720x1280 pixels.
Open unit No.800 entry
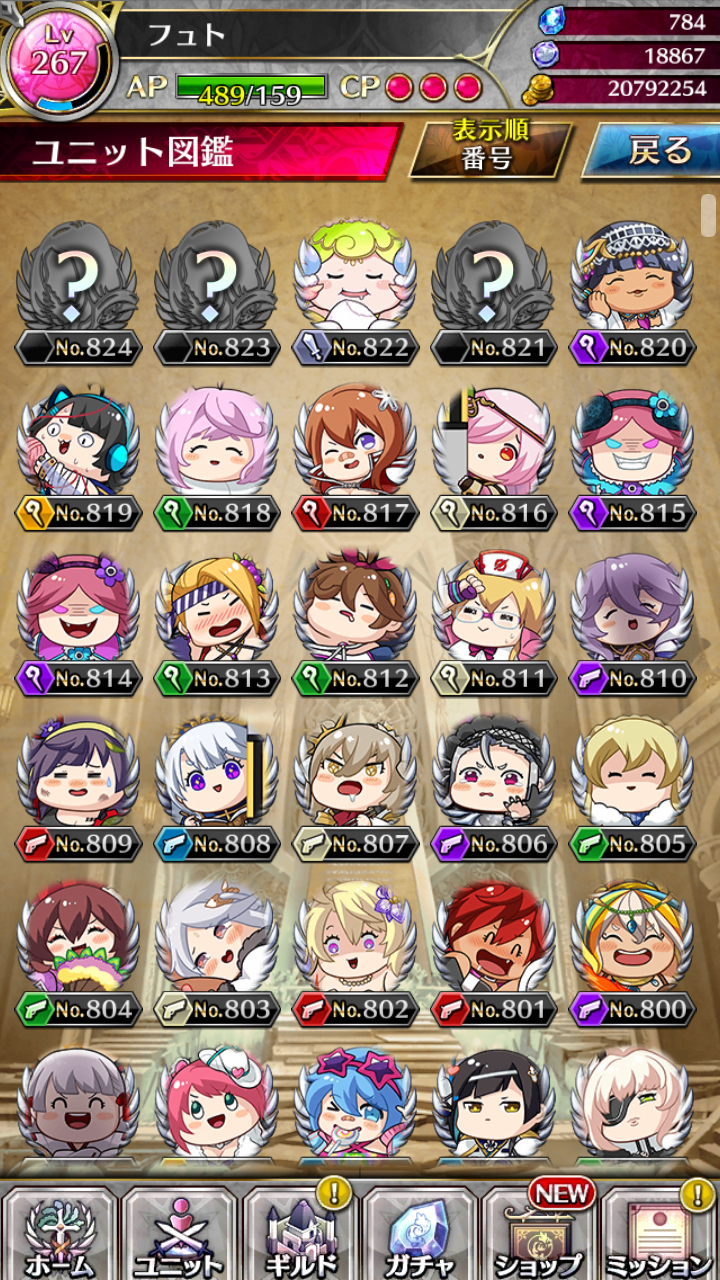tap(632, 942)
